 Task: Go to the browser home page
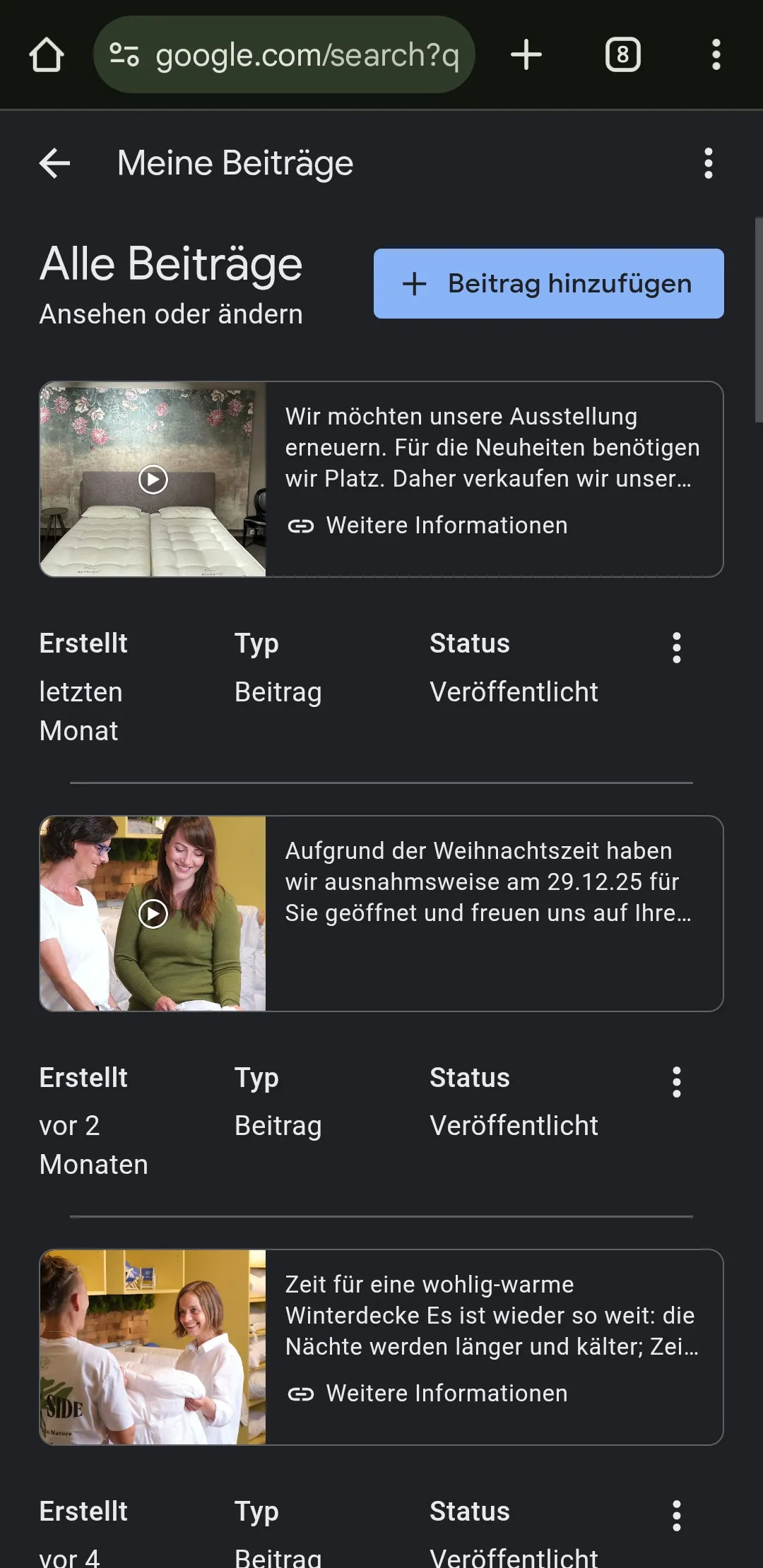pyautogui.click(x=47, y=54)
